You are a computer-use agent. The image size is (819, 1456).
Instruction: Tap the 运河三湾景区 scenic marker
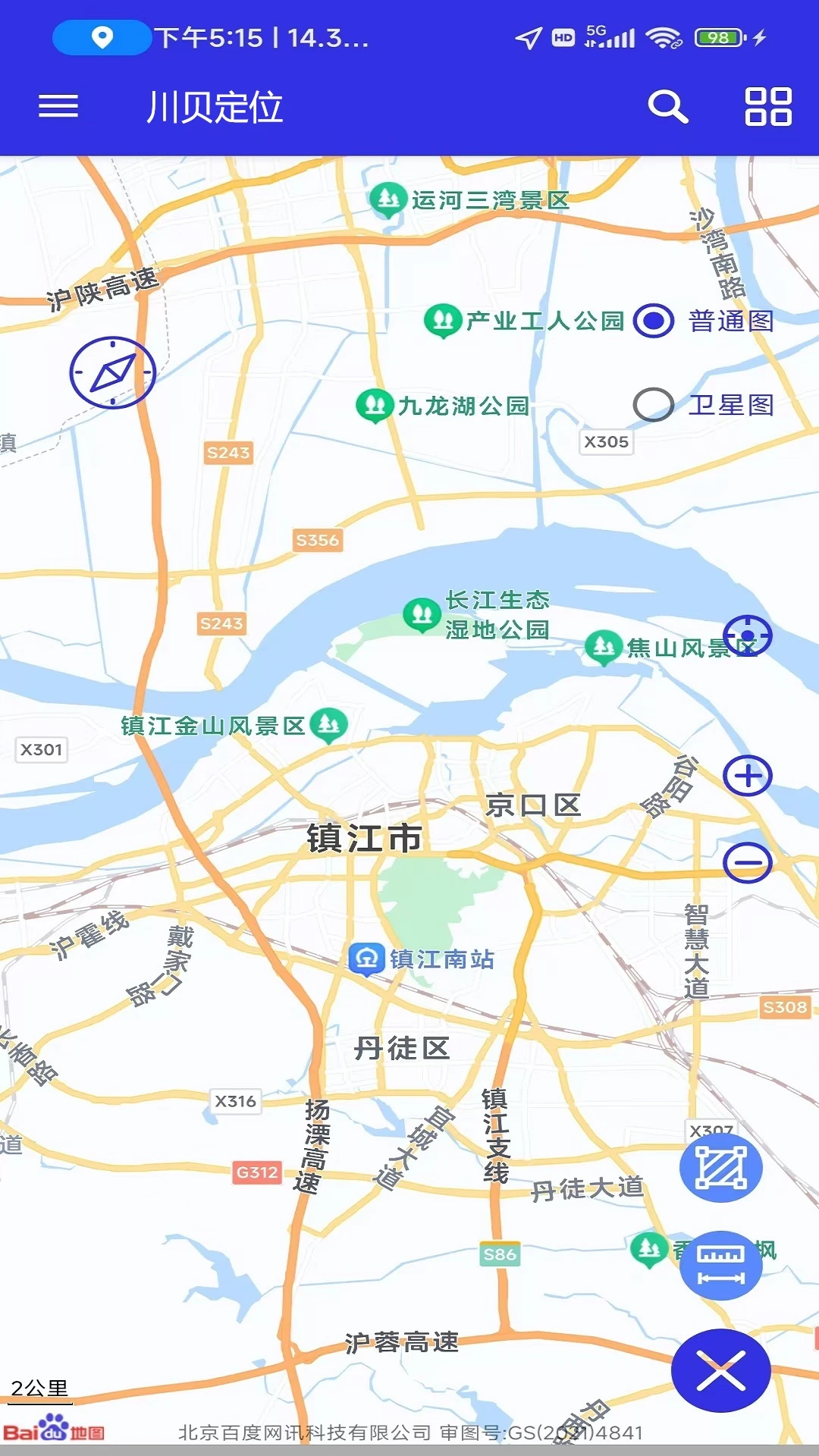click(388, 199)
